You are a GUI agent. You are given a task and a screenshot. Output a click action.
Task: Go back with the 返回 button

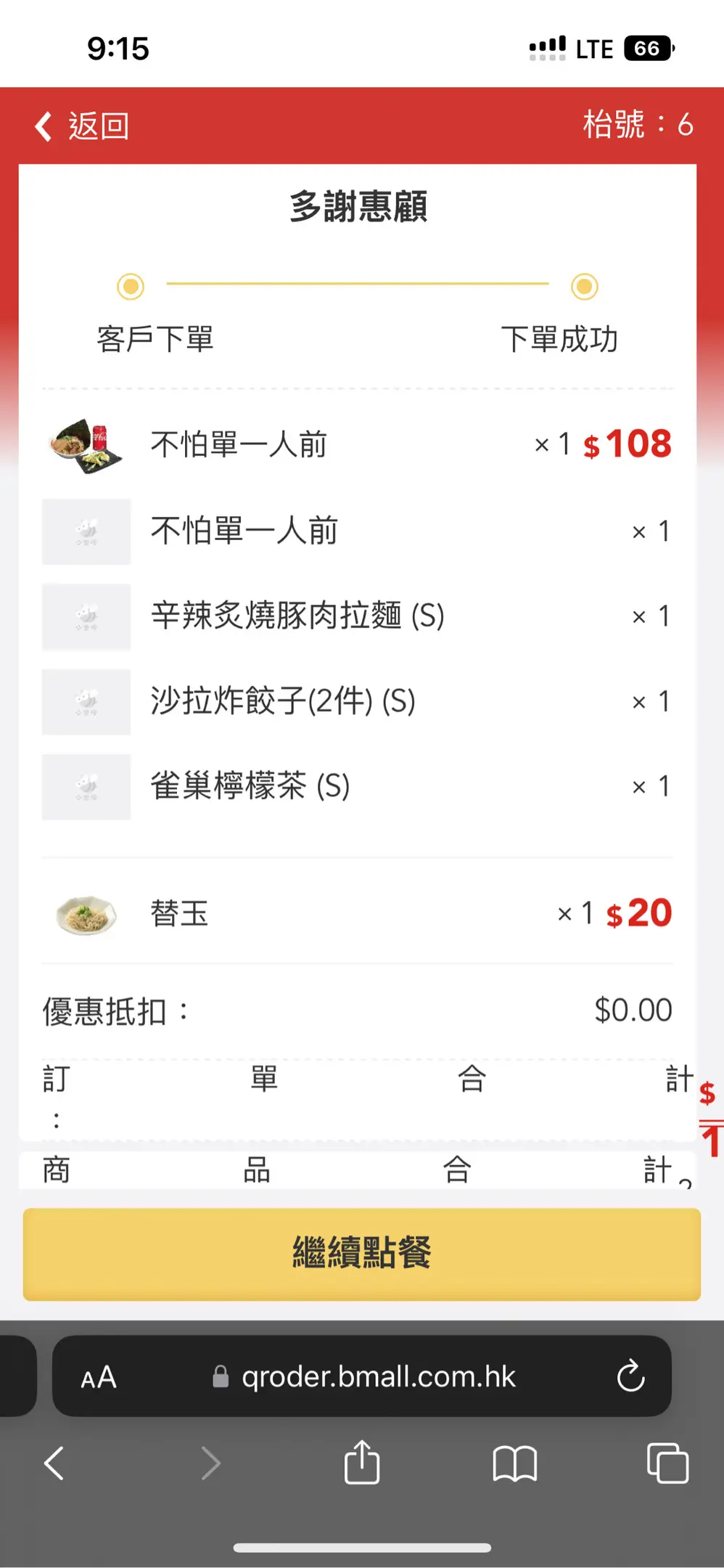(x=82, y=126)
